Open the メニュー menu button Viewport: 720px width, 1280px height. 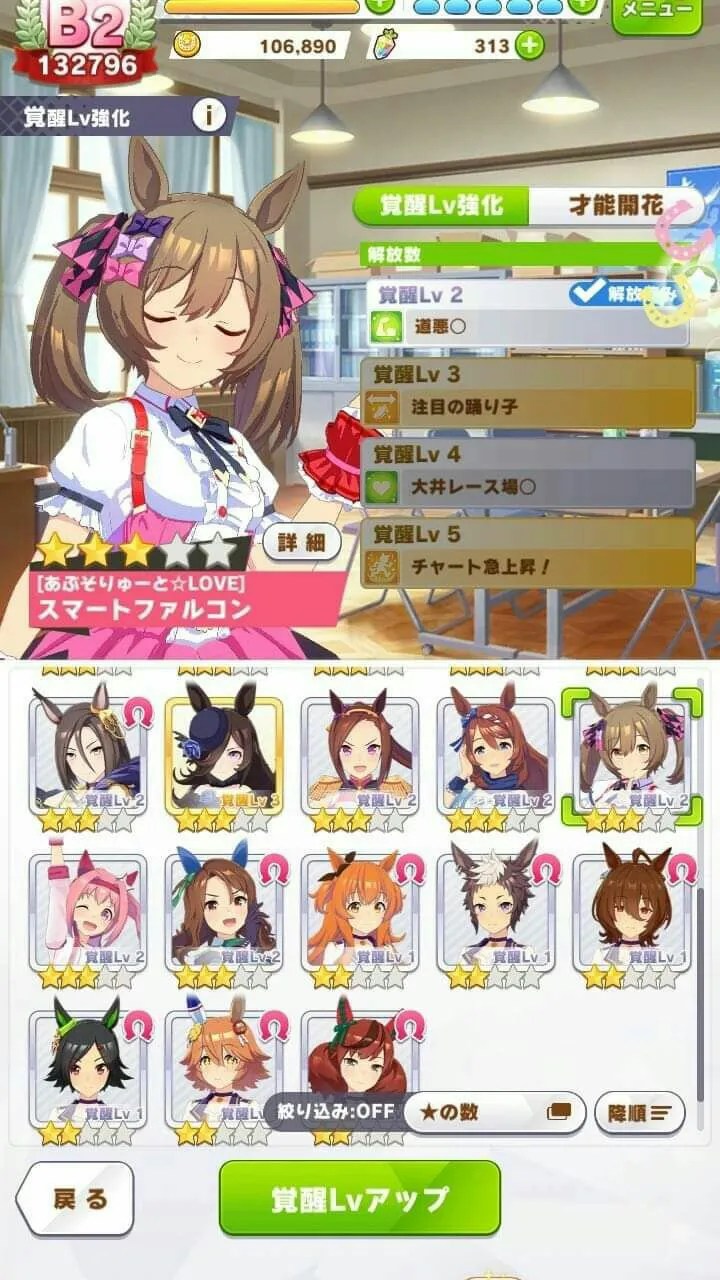point(656,12)
